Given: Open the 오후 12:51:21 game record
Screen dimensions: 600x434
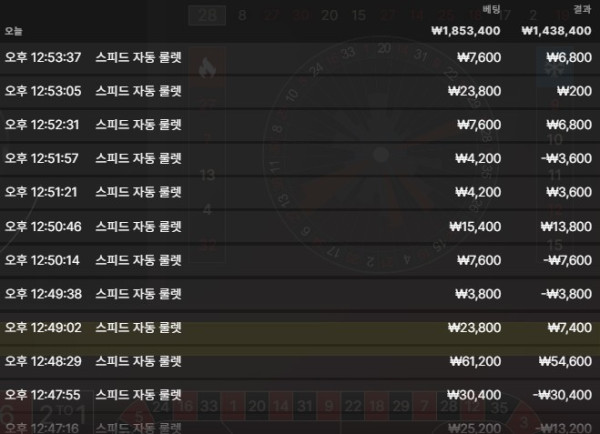Looking at the screenshot, I should click(300, 193).
